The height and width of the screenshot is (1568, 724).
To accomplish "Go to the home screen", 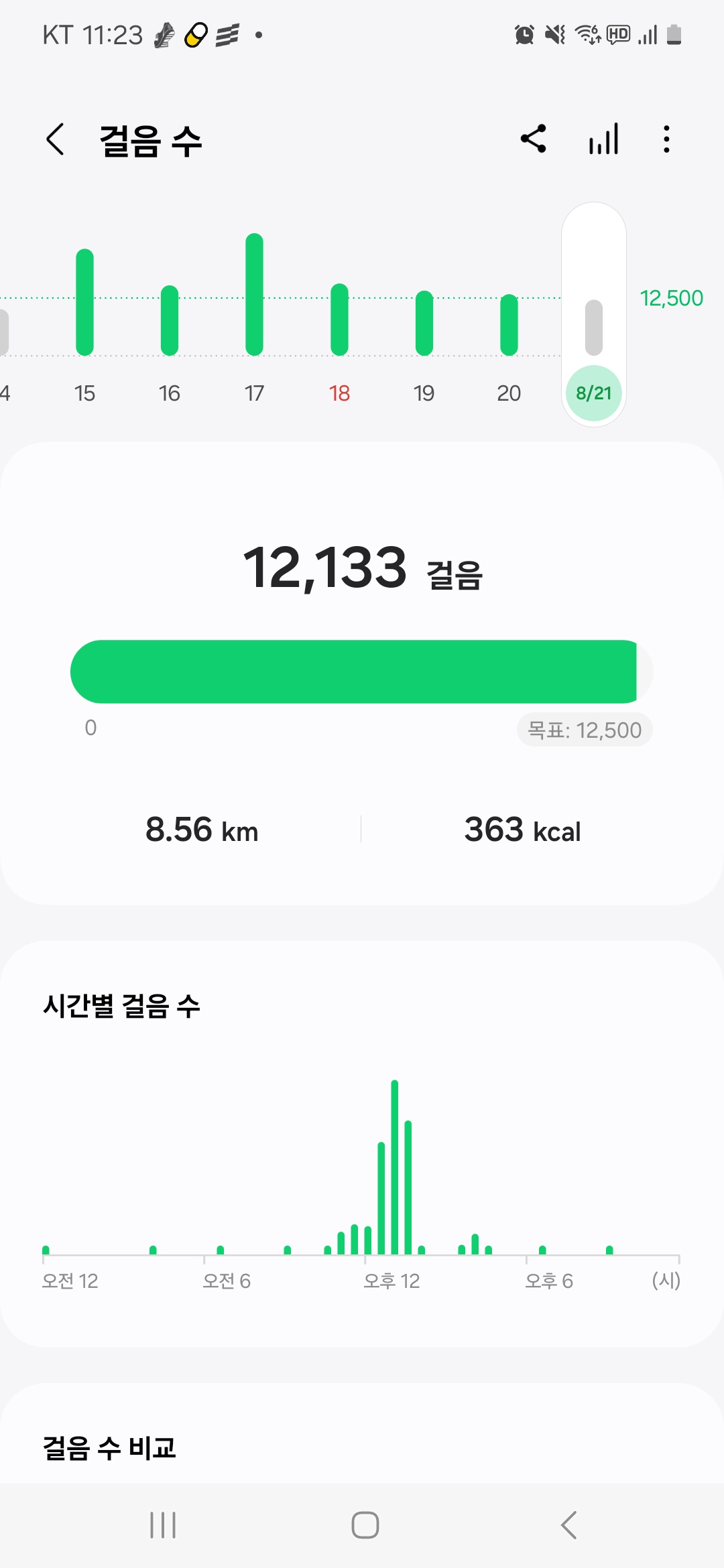I will 365,1525.
